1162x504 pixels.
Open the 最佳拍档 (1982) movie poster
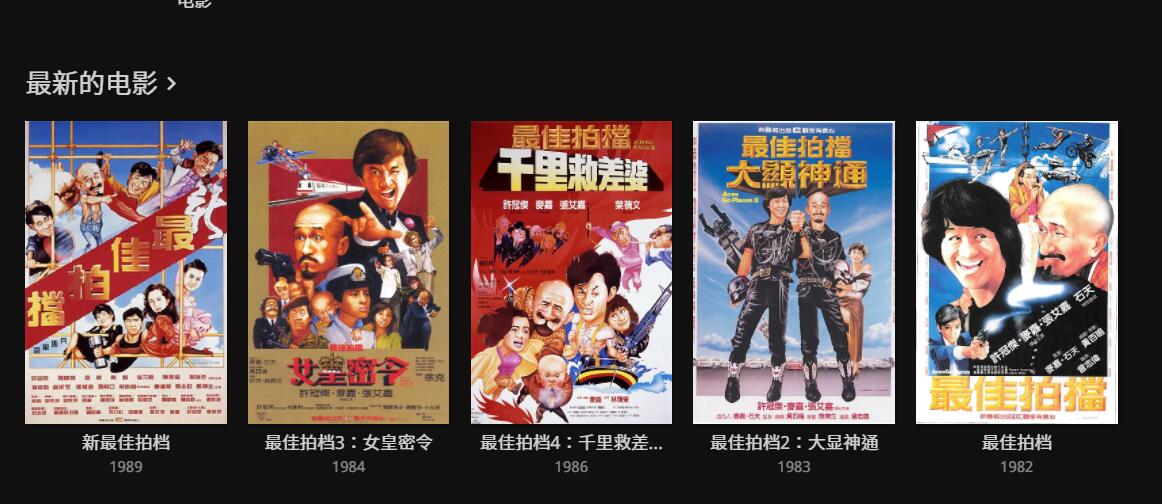pos(1016,272)
